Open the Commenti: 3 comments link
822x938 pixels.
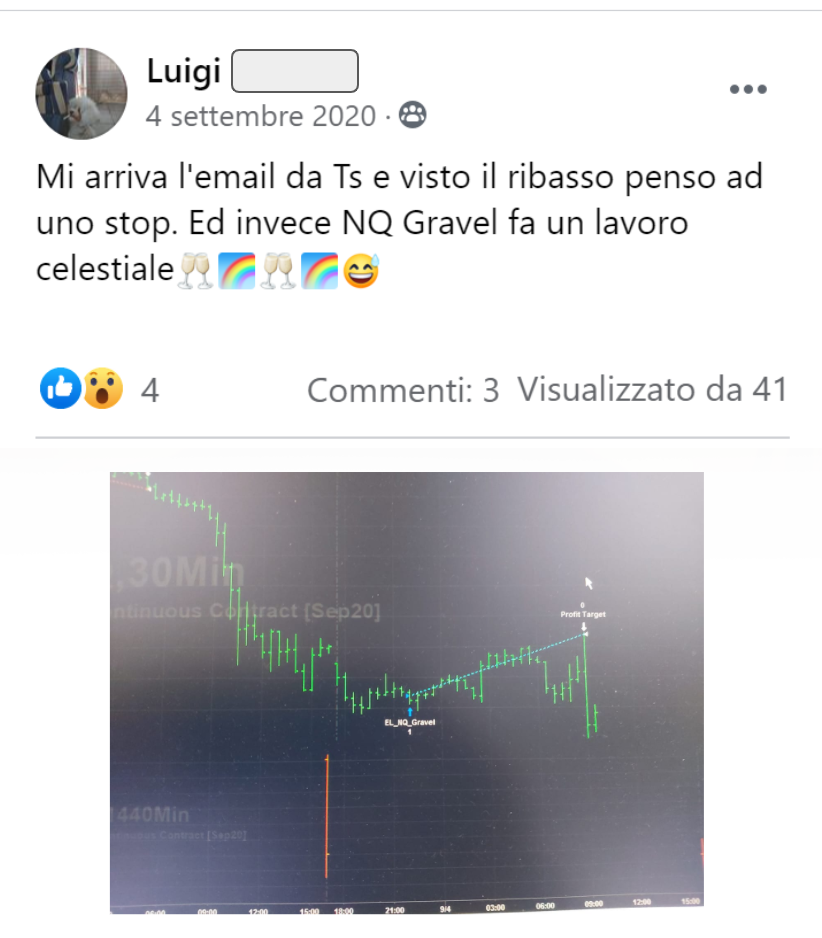pos(402,390)
